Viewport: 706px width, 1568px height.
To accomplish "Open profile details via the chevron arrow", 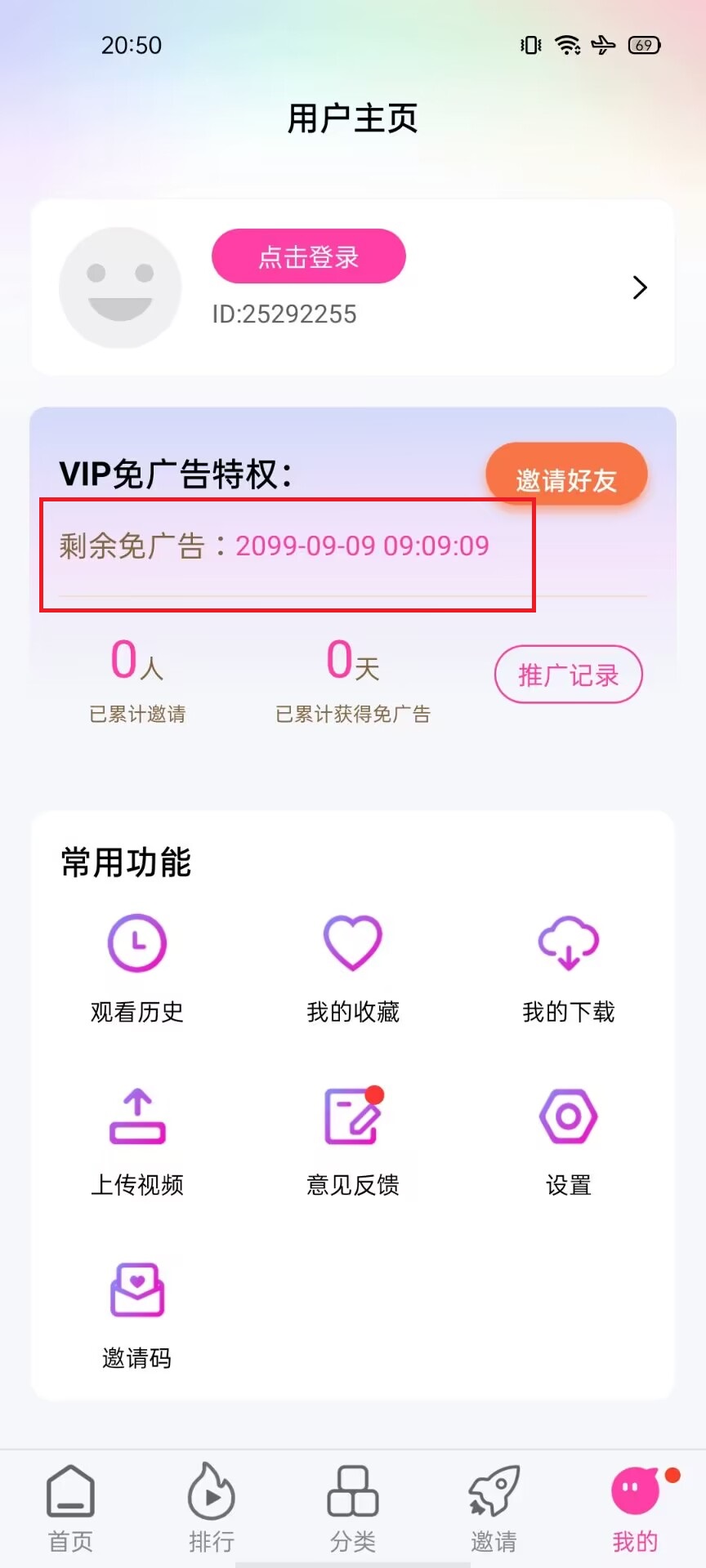I will pos(640,287).
